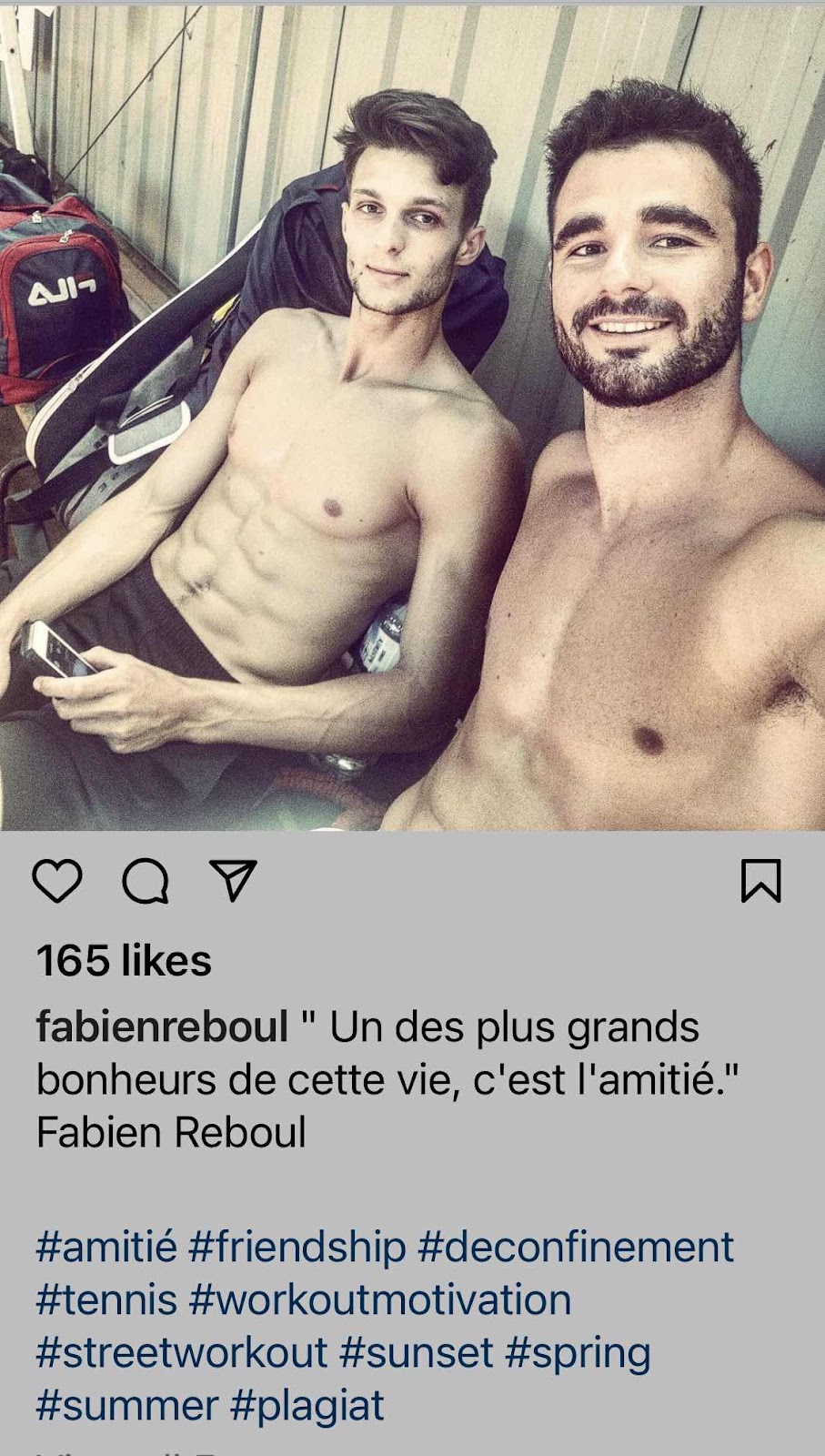Open the #sunset hashtag

click(x=417, y=1352)
